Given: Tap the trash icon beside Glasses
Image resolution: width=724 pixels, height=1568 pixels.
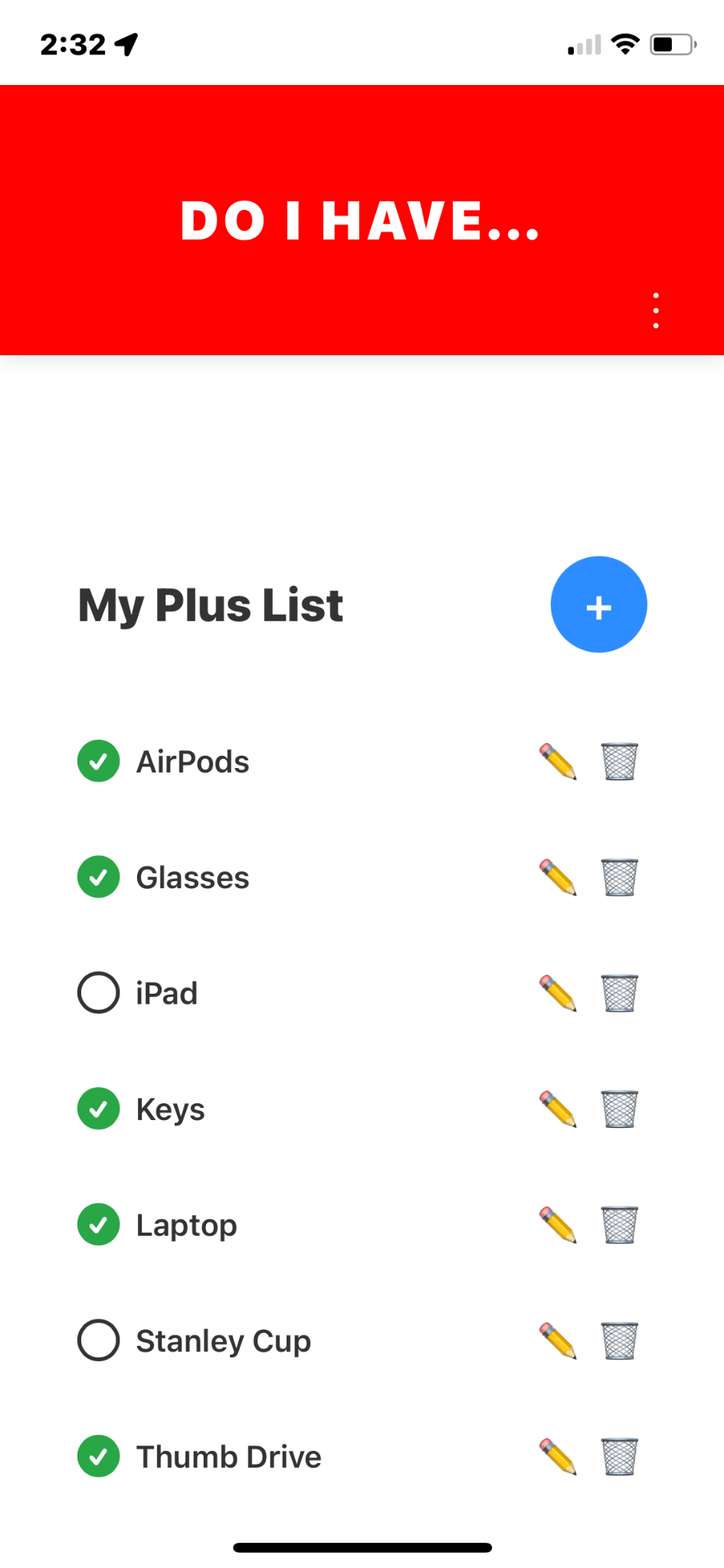Looking at the screenshot, I should coord(619,877).
